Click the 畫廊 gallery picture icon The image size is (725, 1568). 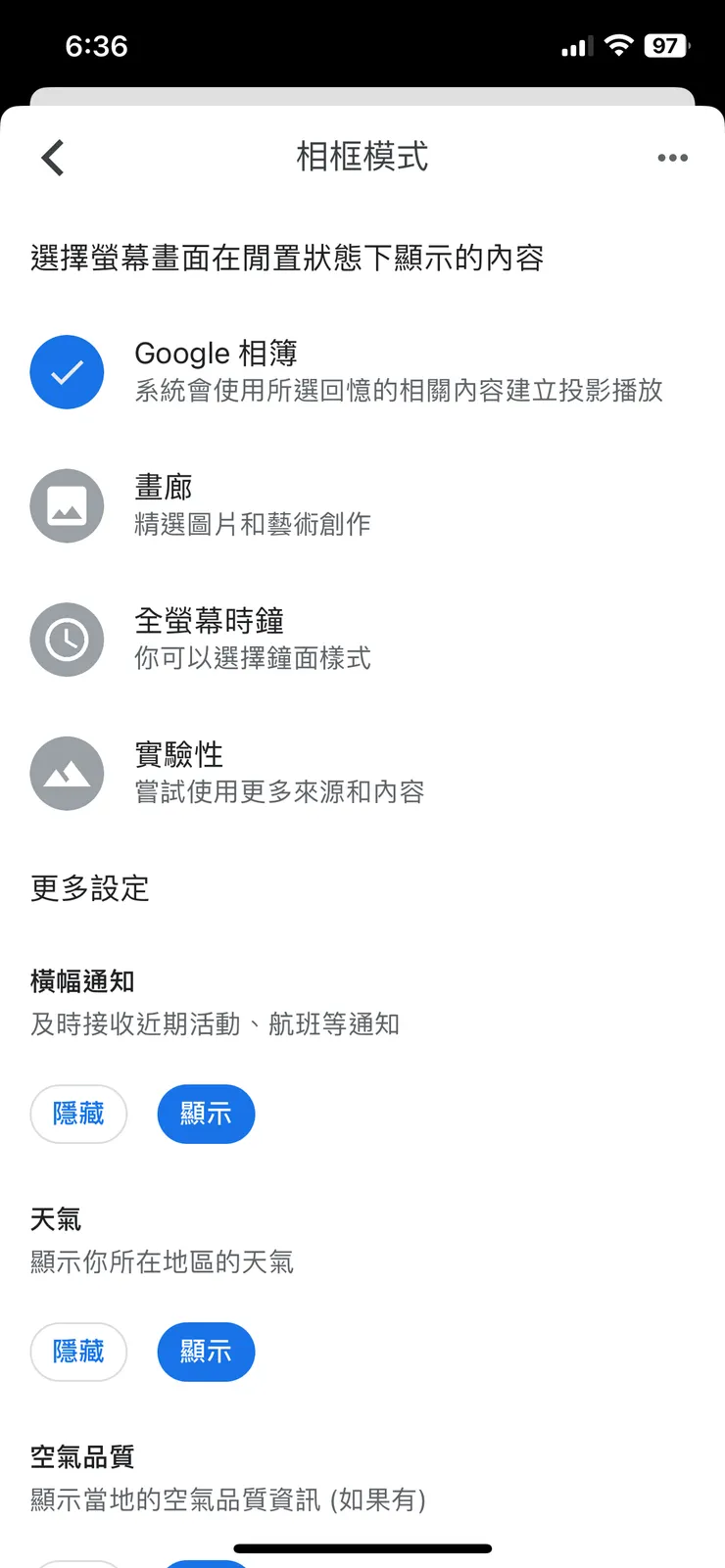coord(67,505)
